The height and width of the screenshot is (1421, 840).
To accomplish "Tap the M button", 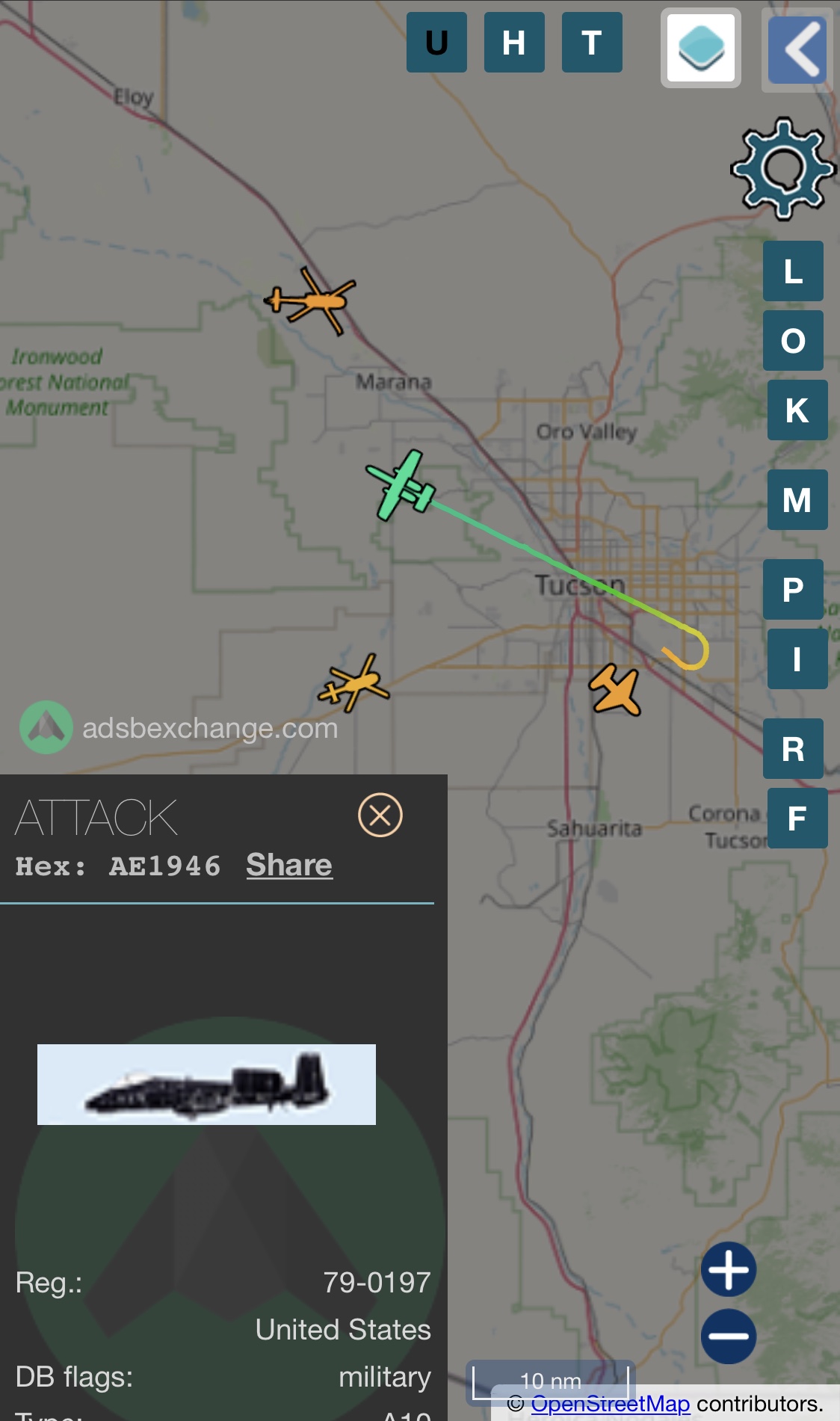I will point(797,500).
